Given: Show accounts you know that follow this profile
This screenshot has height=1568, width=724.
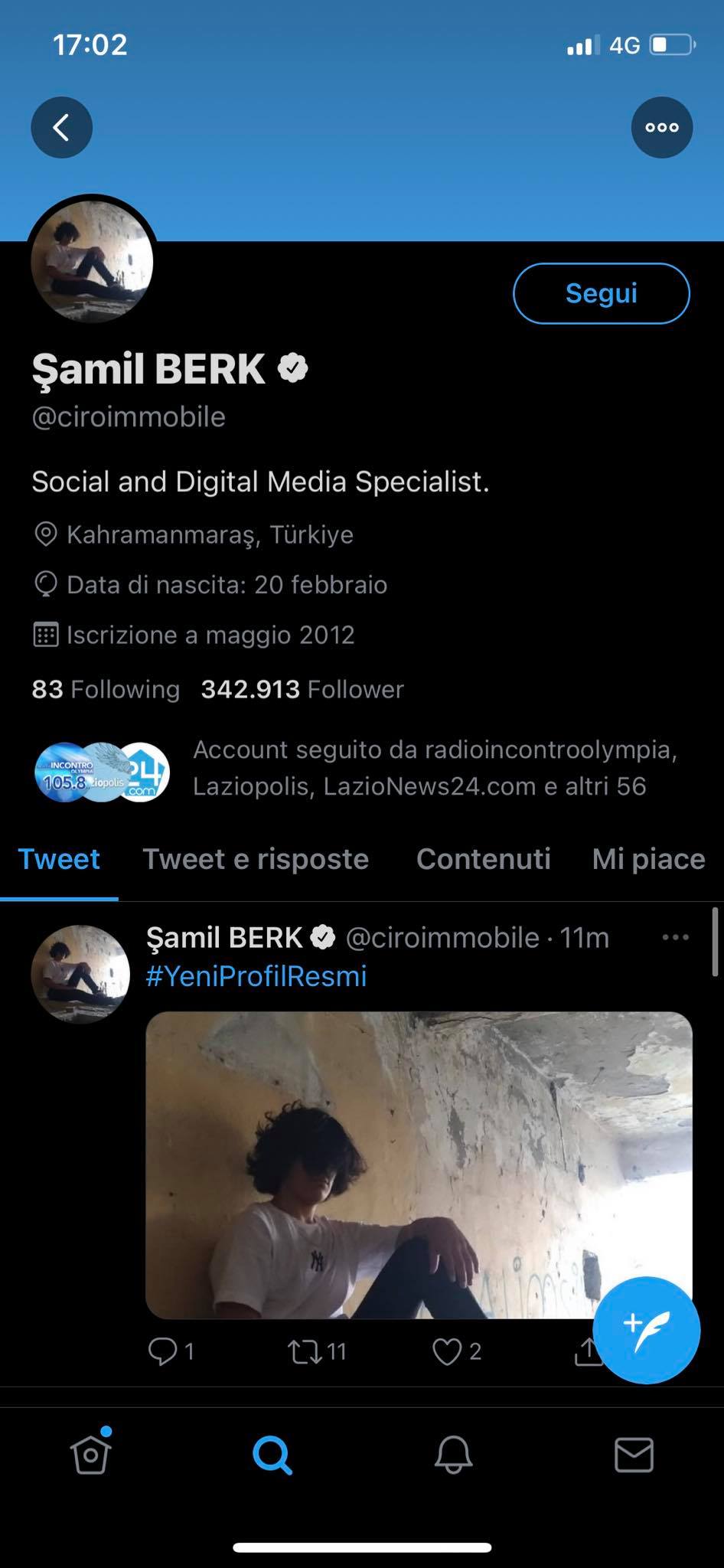Looking at the screenshot, I should point(357,768).
